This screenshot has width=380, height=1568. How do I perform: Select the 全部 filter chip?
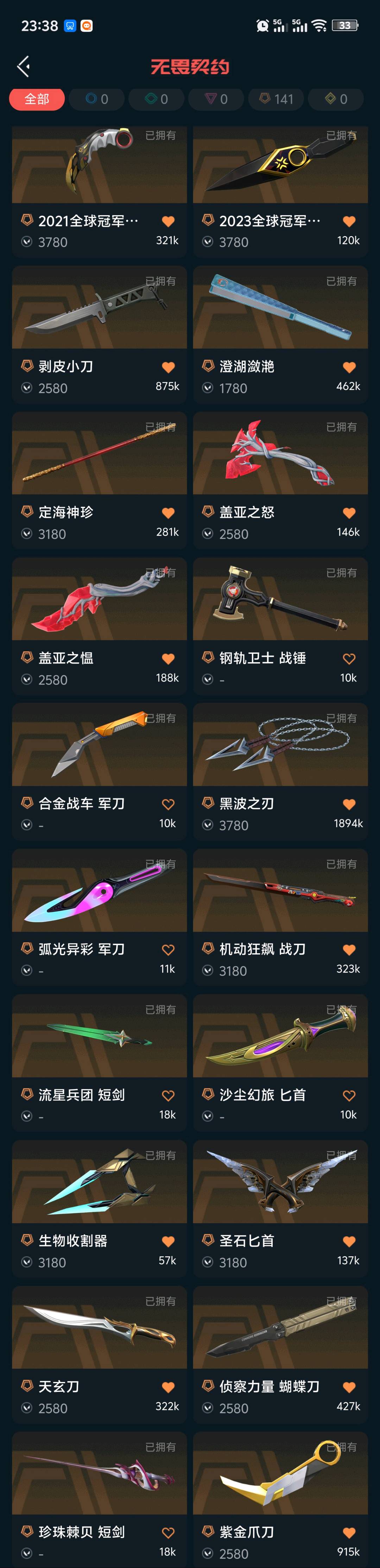point(37,99)
